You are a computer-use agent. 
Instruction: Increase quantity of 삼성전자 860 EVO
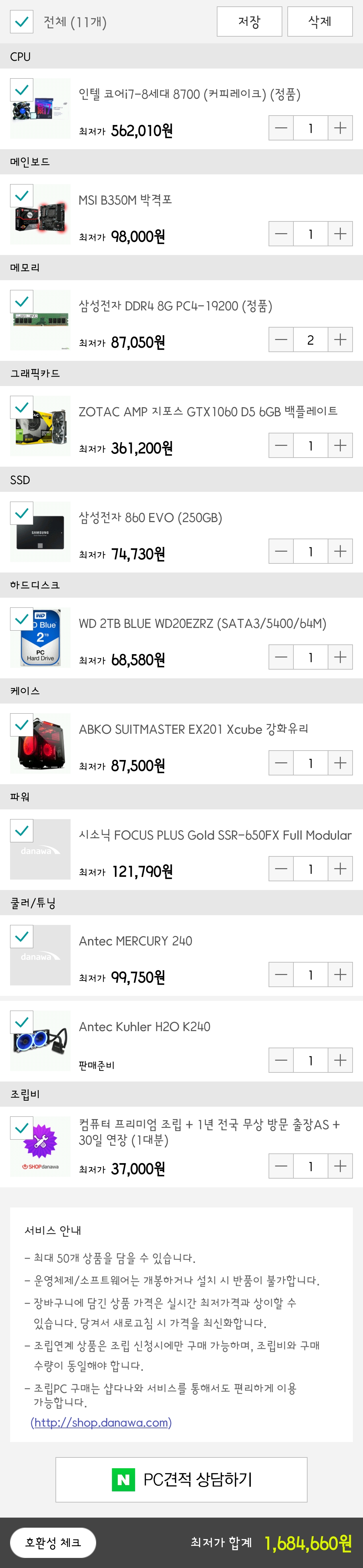pyautogui.click(x=340, y=551)
